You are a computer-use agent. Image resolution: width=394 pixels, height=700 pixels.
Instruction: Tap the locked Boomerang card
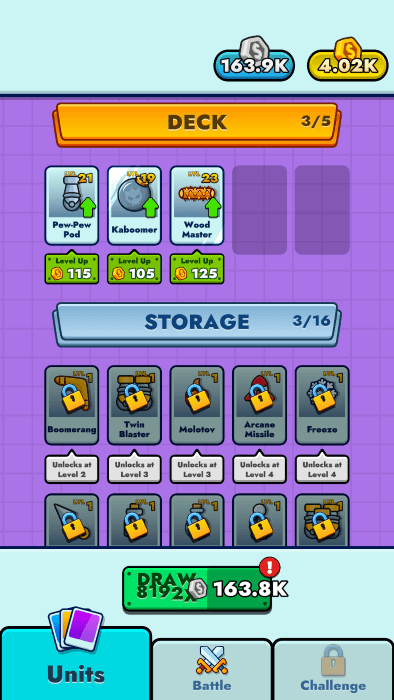click(72, 405)
